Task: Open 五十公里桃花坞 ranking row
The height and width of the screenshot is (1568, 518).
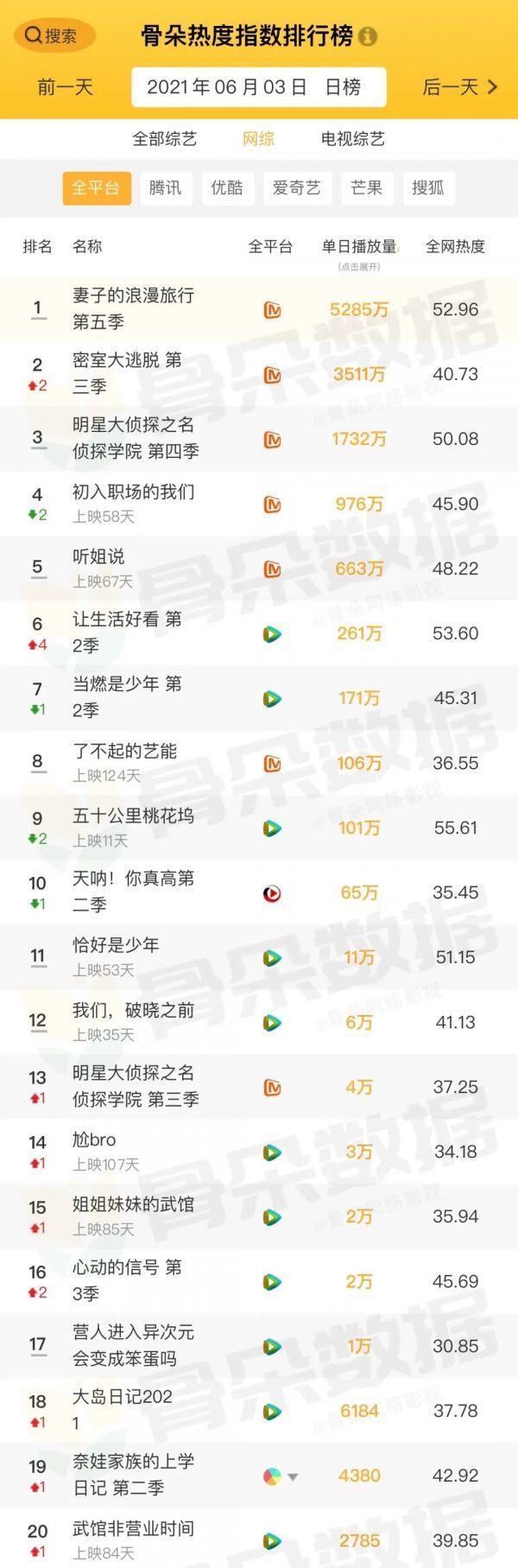Action: click(133, 827)
